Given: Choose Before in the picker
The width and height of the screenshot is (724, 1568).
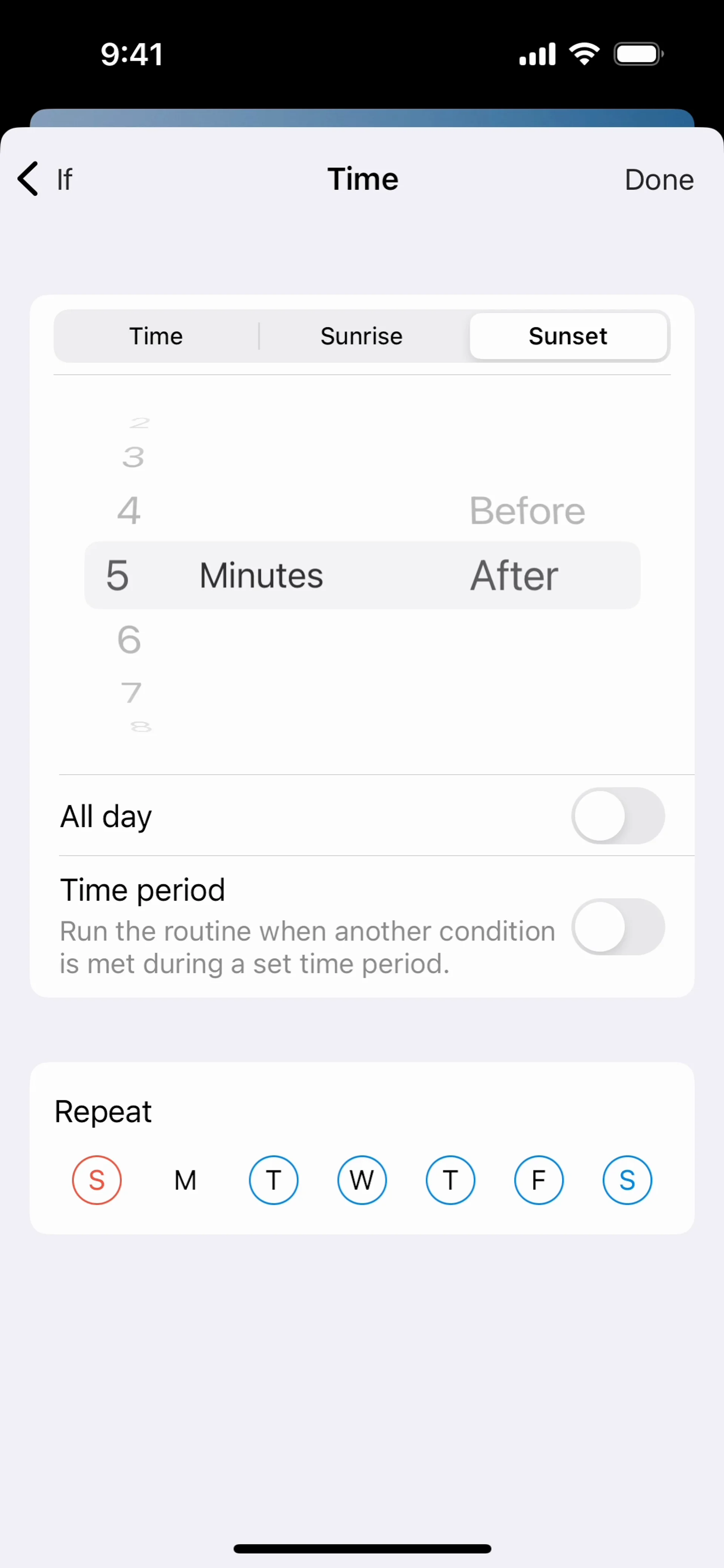Looking at the screenshot, I should [x=527, y=510].
